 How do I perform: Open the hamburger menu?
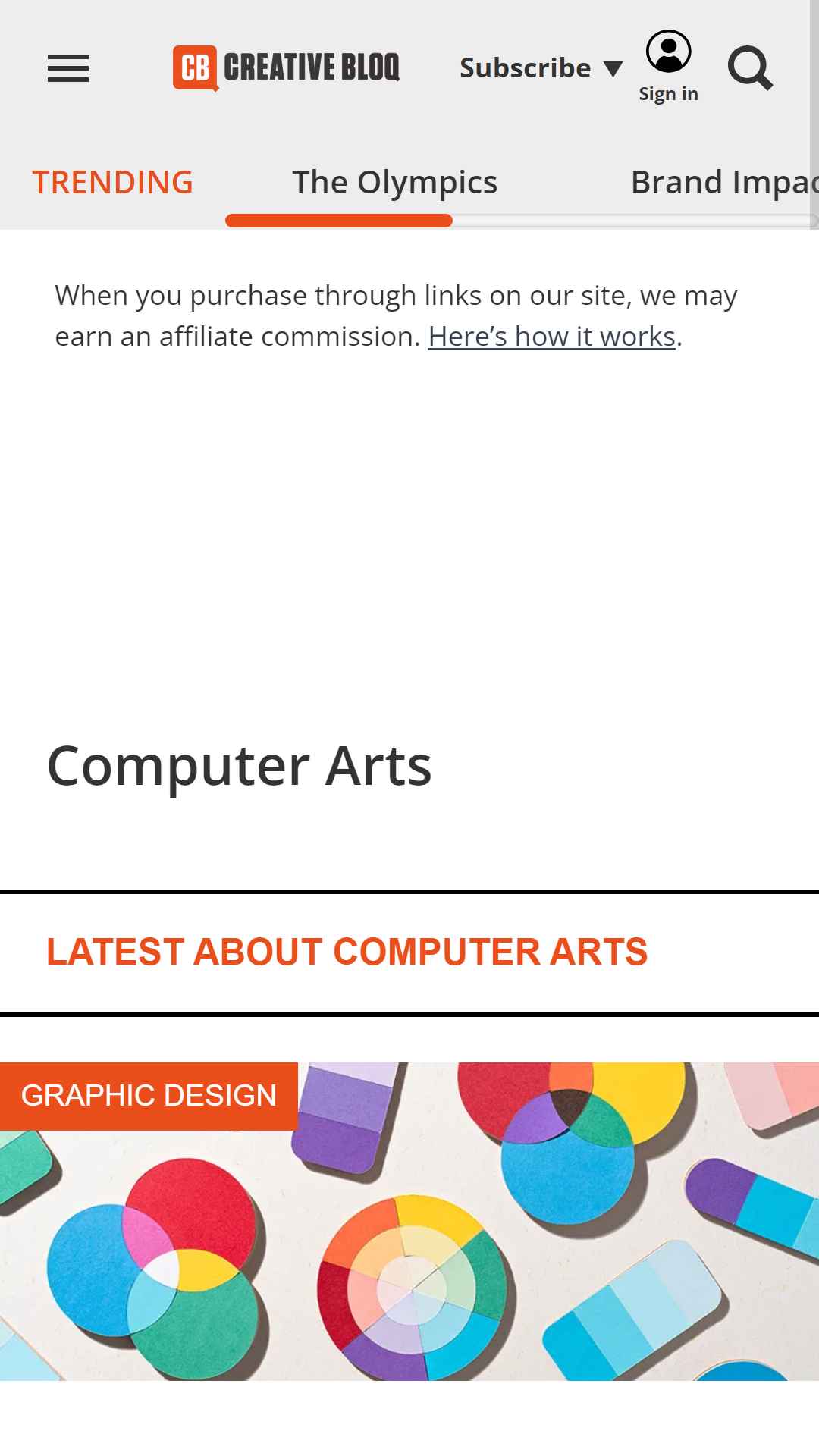pos(68,68)
